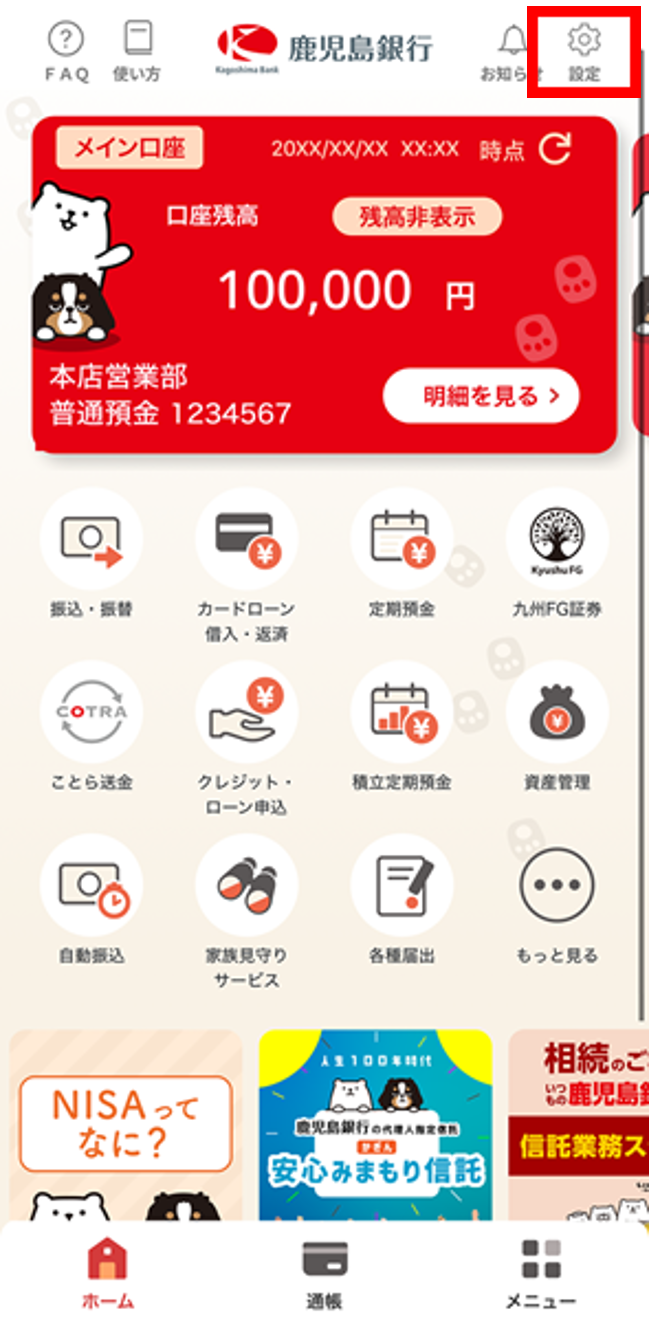
Task: Open the 使い方 guide
Action: 138,52
